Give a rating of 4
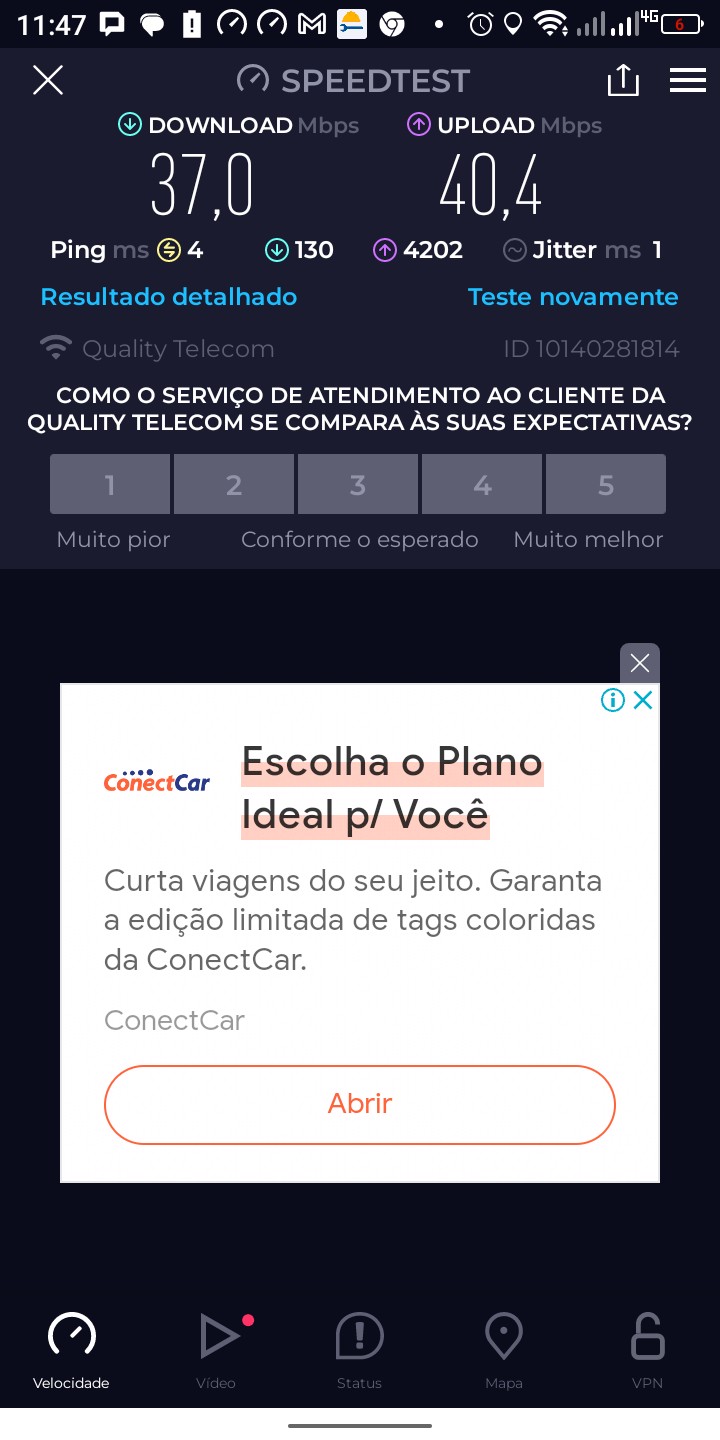 pyautogui.click(x=482, y=485)
